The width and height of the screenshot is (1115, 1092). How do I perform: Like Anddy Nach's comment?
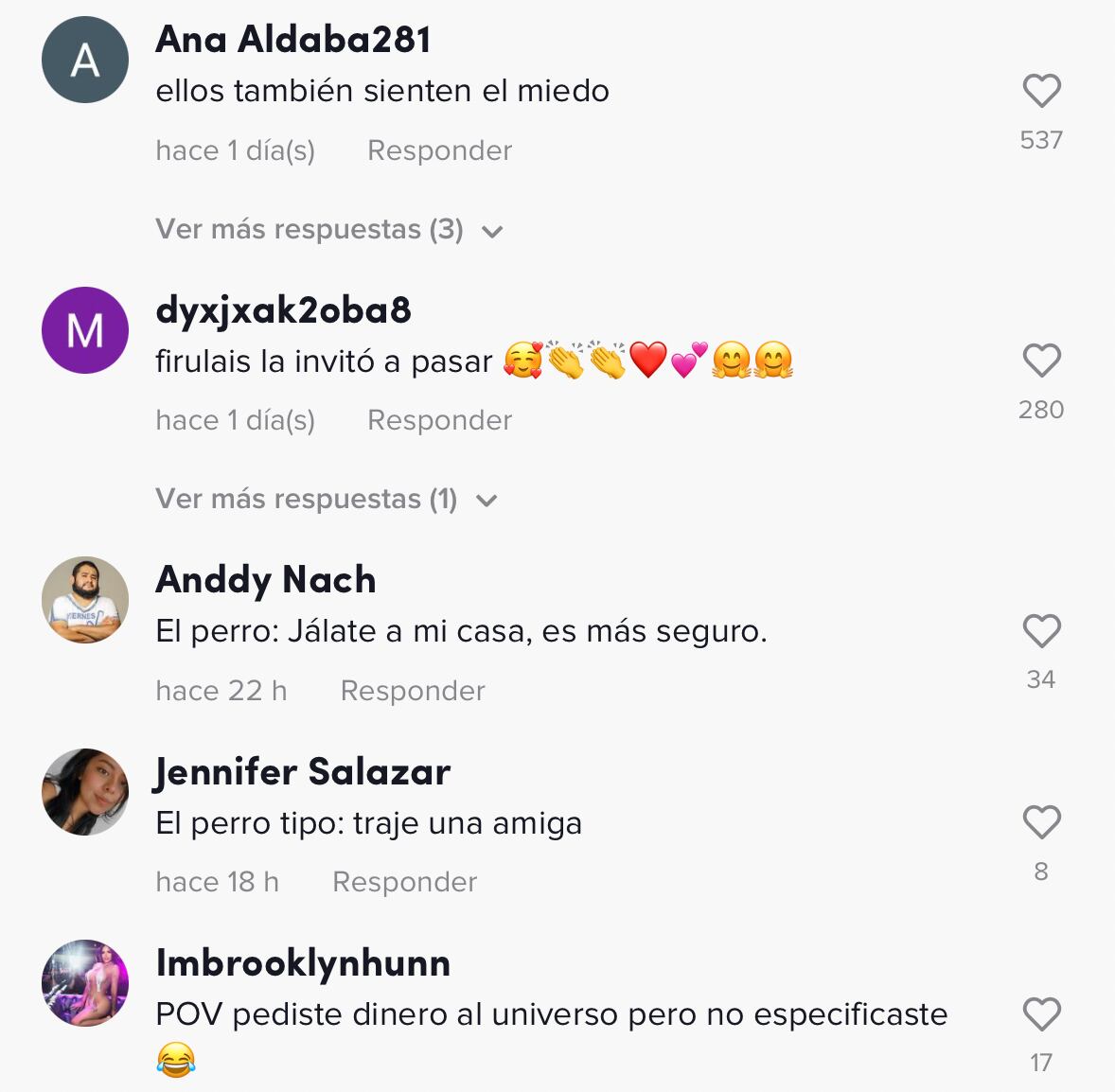coord(1041,631)
